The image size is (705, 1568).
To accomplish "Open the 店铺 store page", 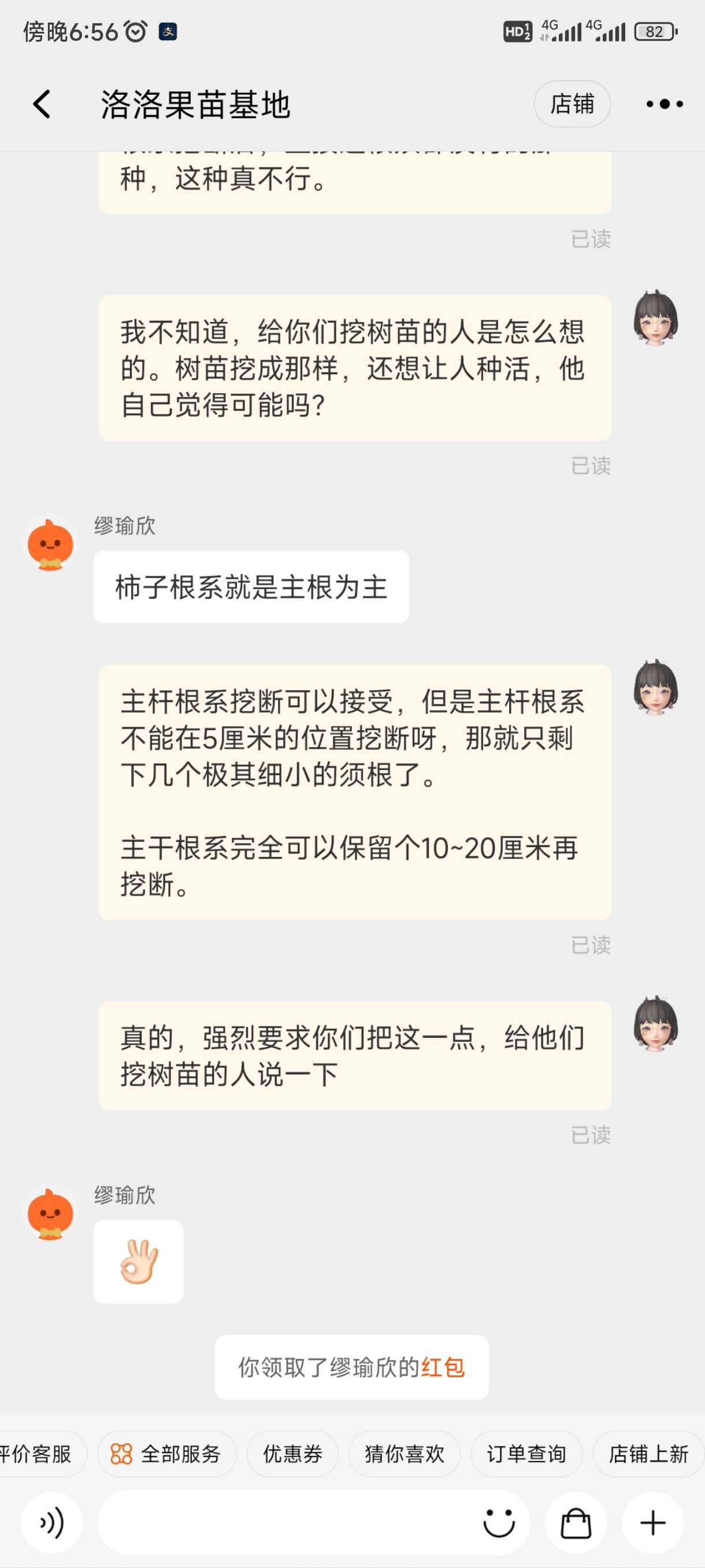I will tap(572, 104).
